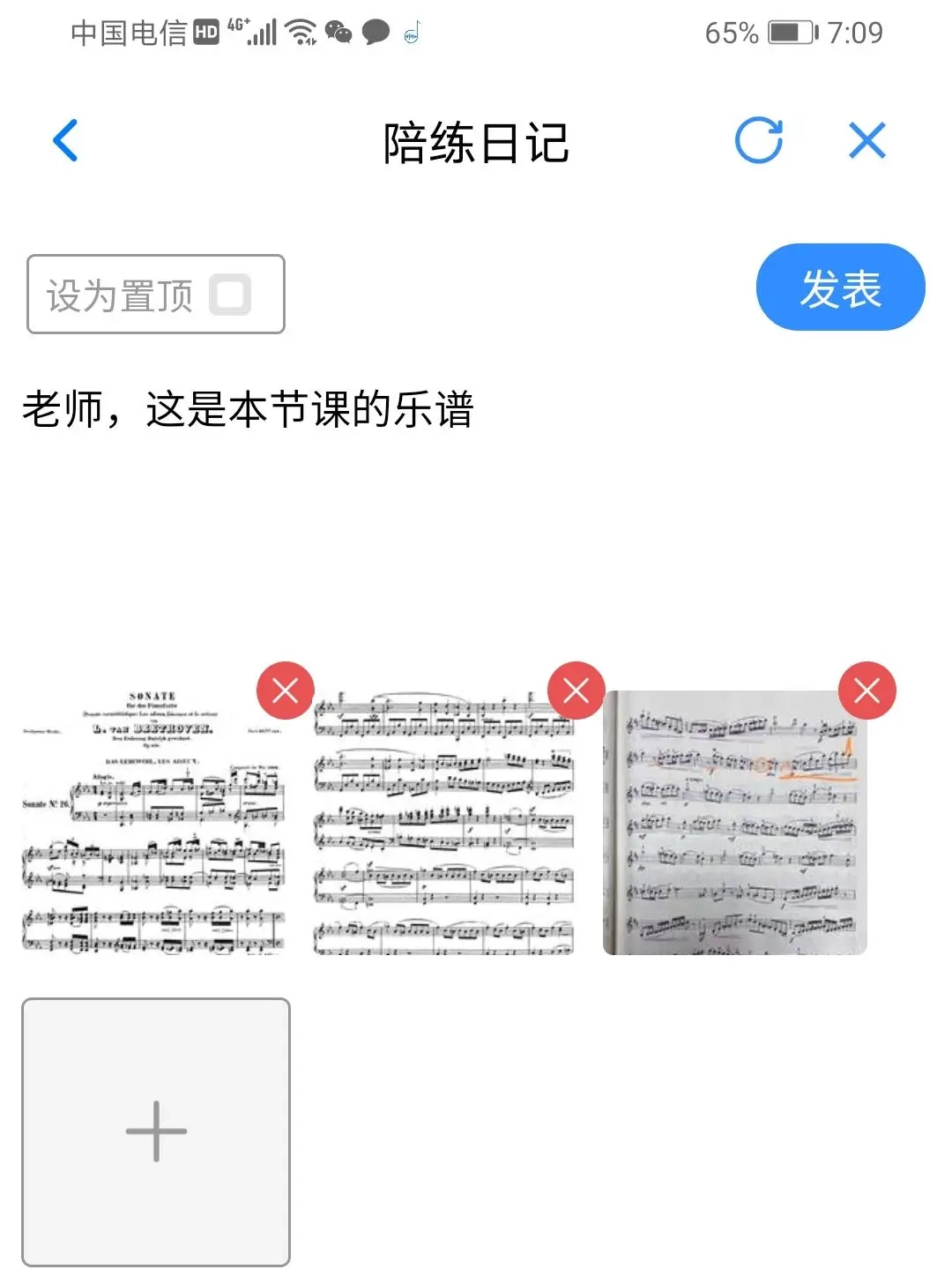Remove the third annotated sheet music photo
Viewport: 952px width, 1277px height.
(x=866, y=691)
